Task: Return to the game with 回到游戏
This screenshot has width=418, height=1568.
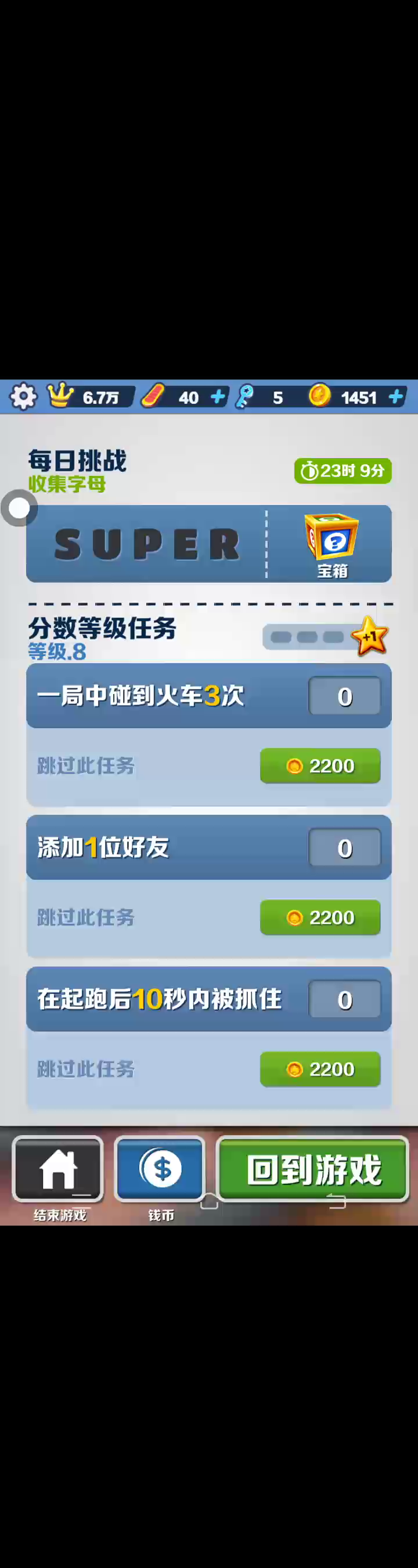Action: pos(312,1169)
